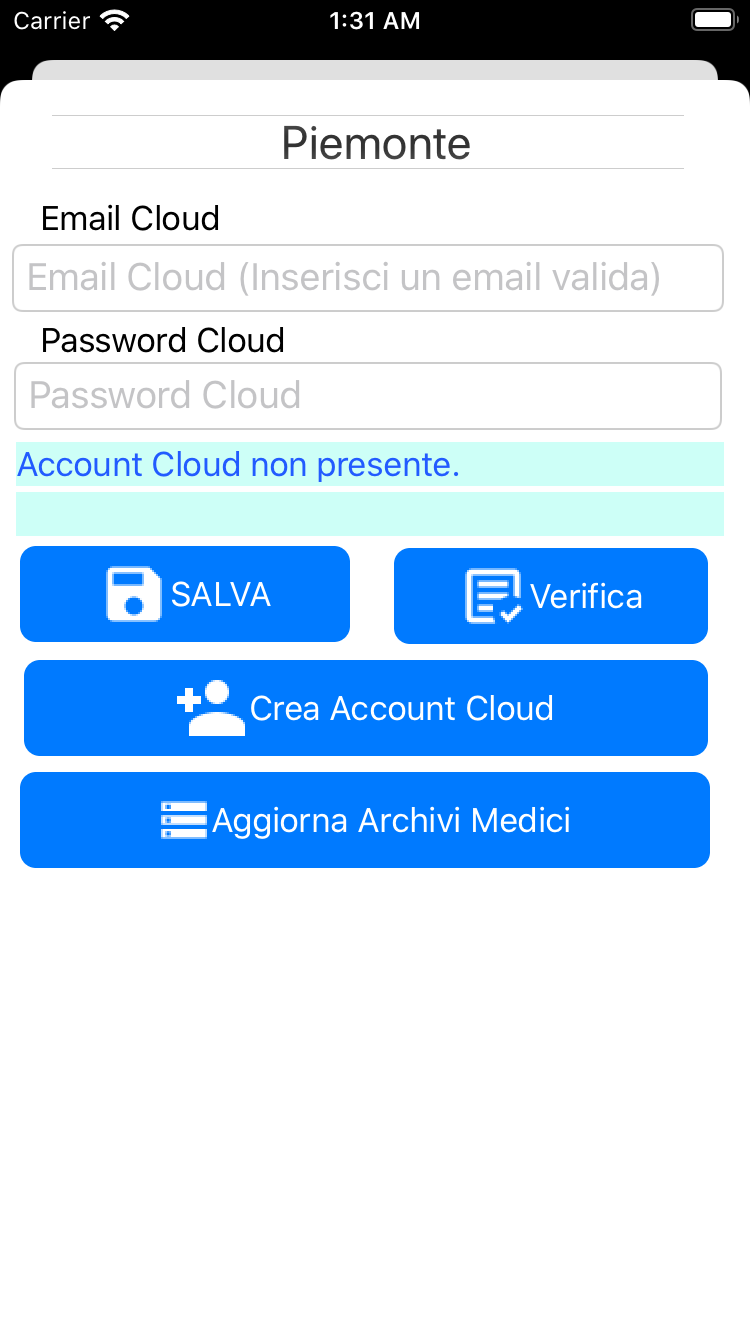Tap the Email Cloud text field
750x1334 pixels.
tap(367, 278)
